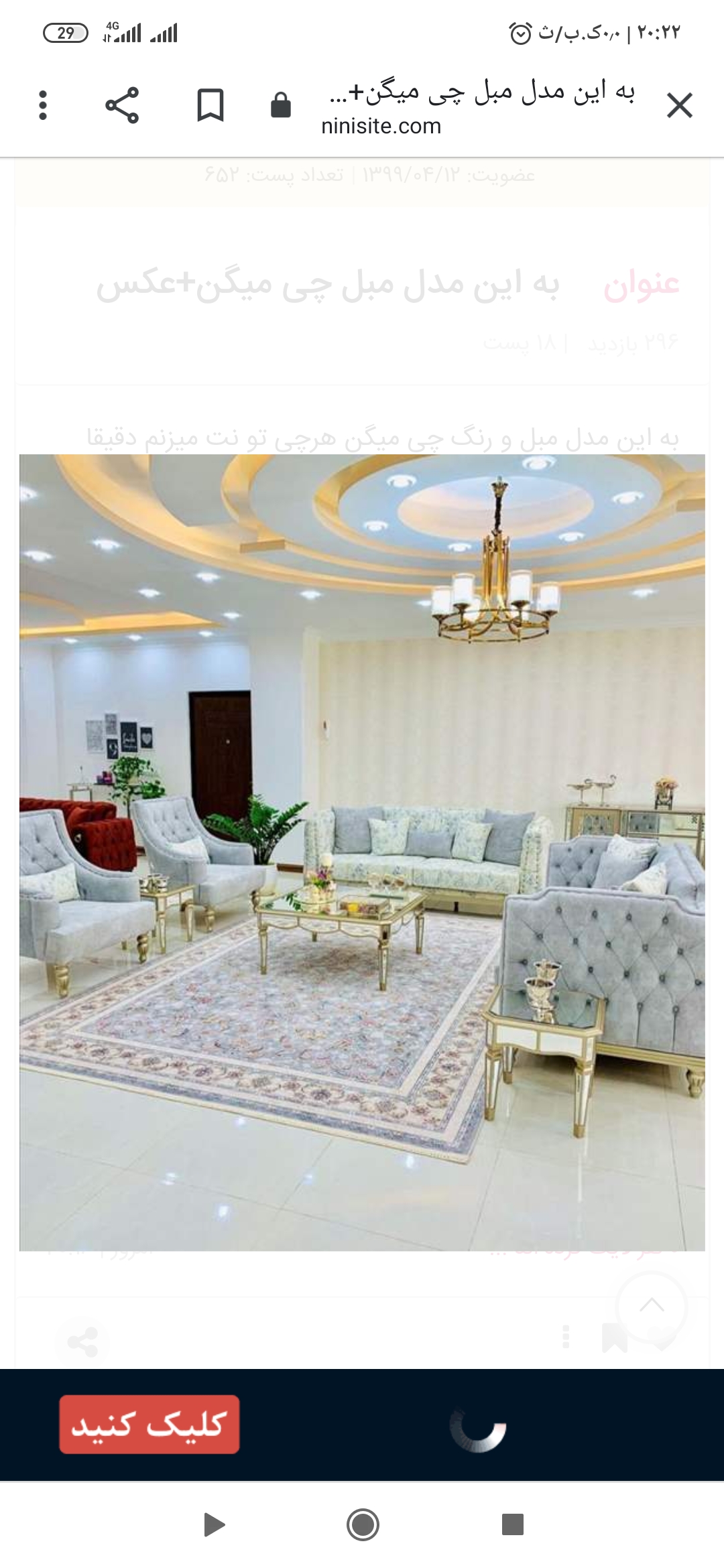Tap the red کلیک کنید ad button
724x1568 pixels.
pos(149,1424)
